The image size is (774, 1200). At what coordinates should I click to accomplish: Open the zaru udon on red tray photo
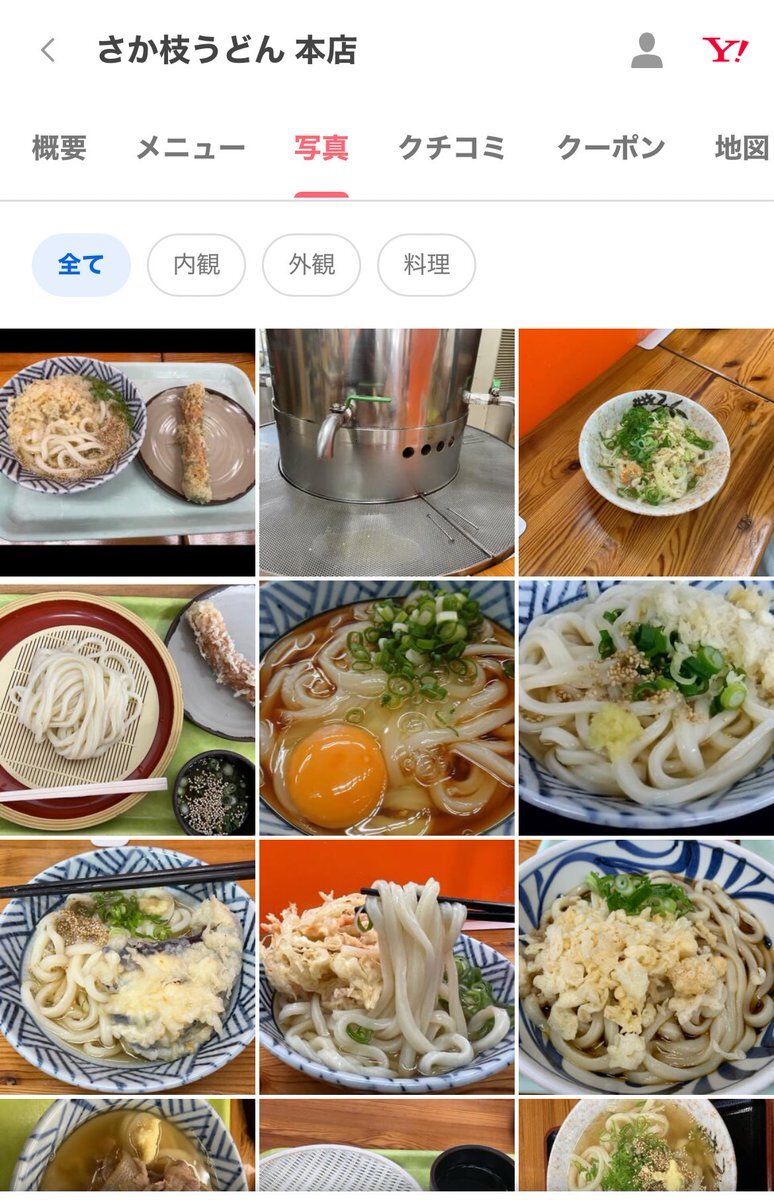click(x=127, y=710)
